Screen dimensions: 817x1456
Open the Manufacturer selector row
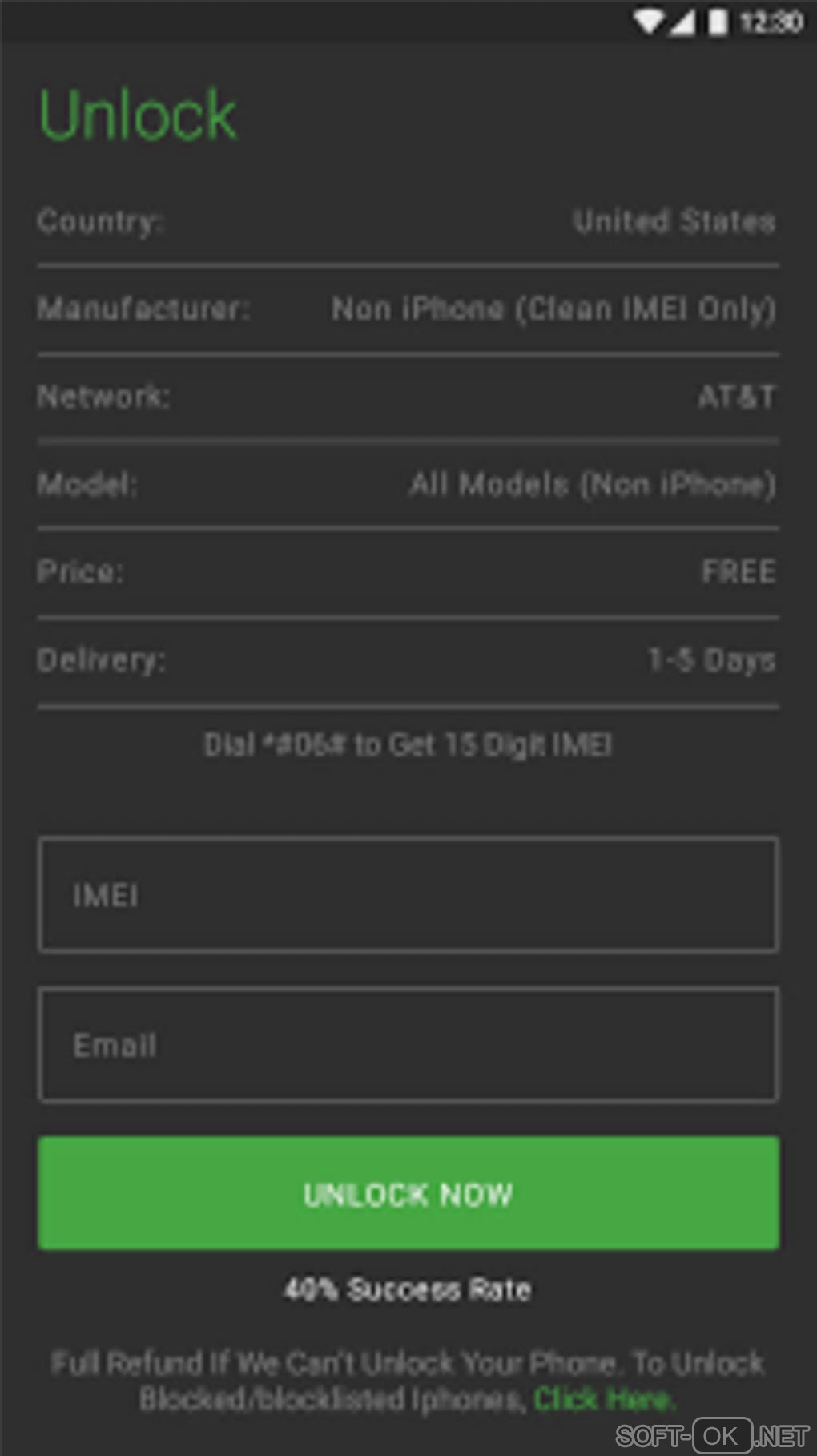tap(553, 309)
